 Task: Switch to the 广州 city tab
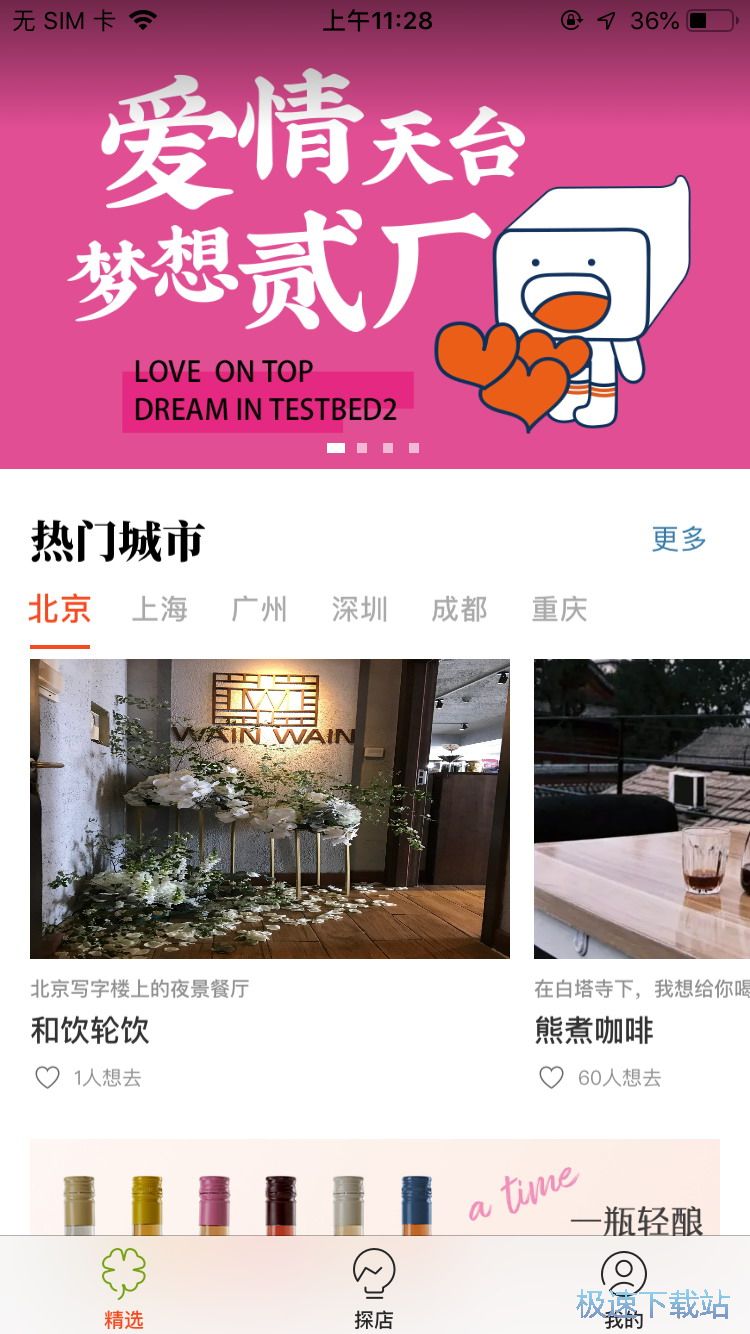point(260,609)
